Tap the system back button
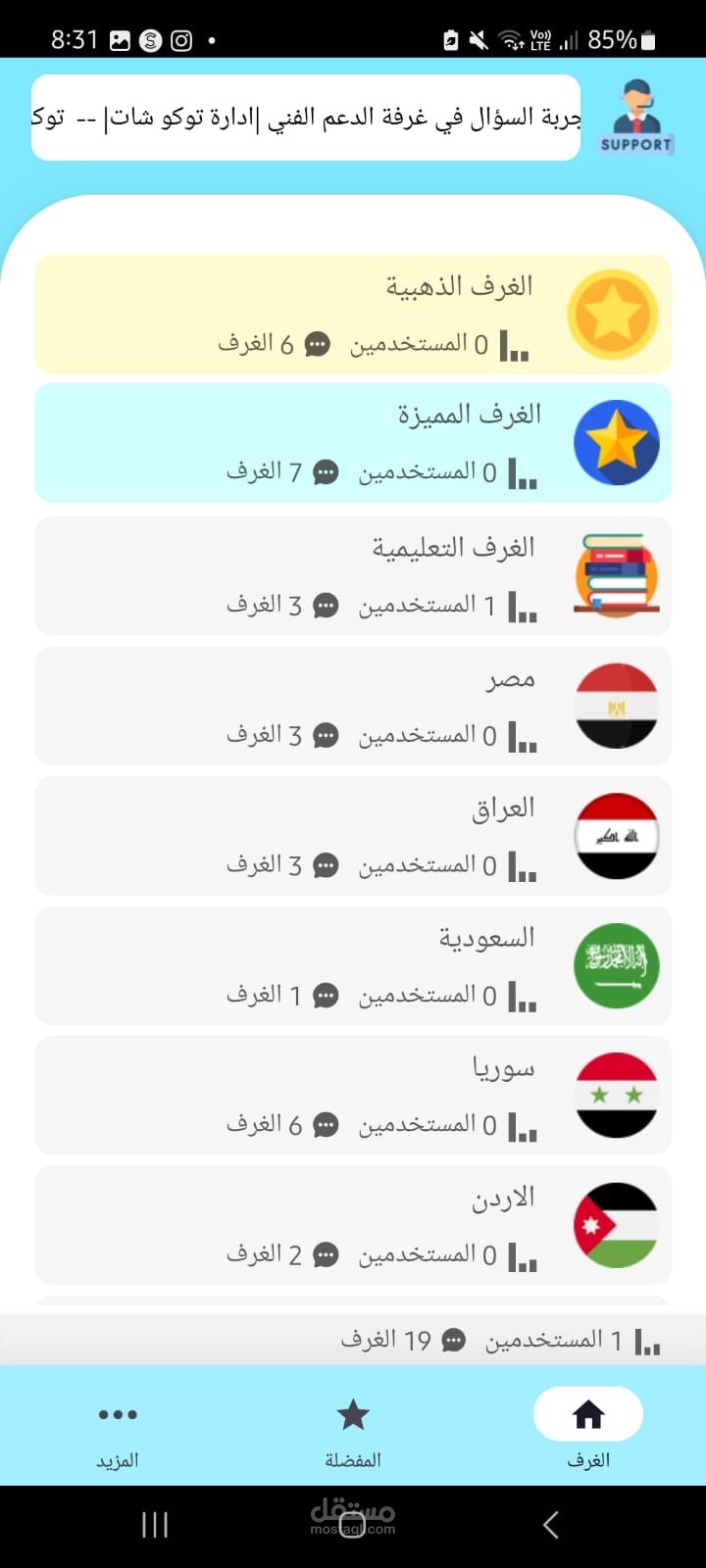This screenshot has width=706, height=1568. pos(550,1525)
